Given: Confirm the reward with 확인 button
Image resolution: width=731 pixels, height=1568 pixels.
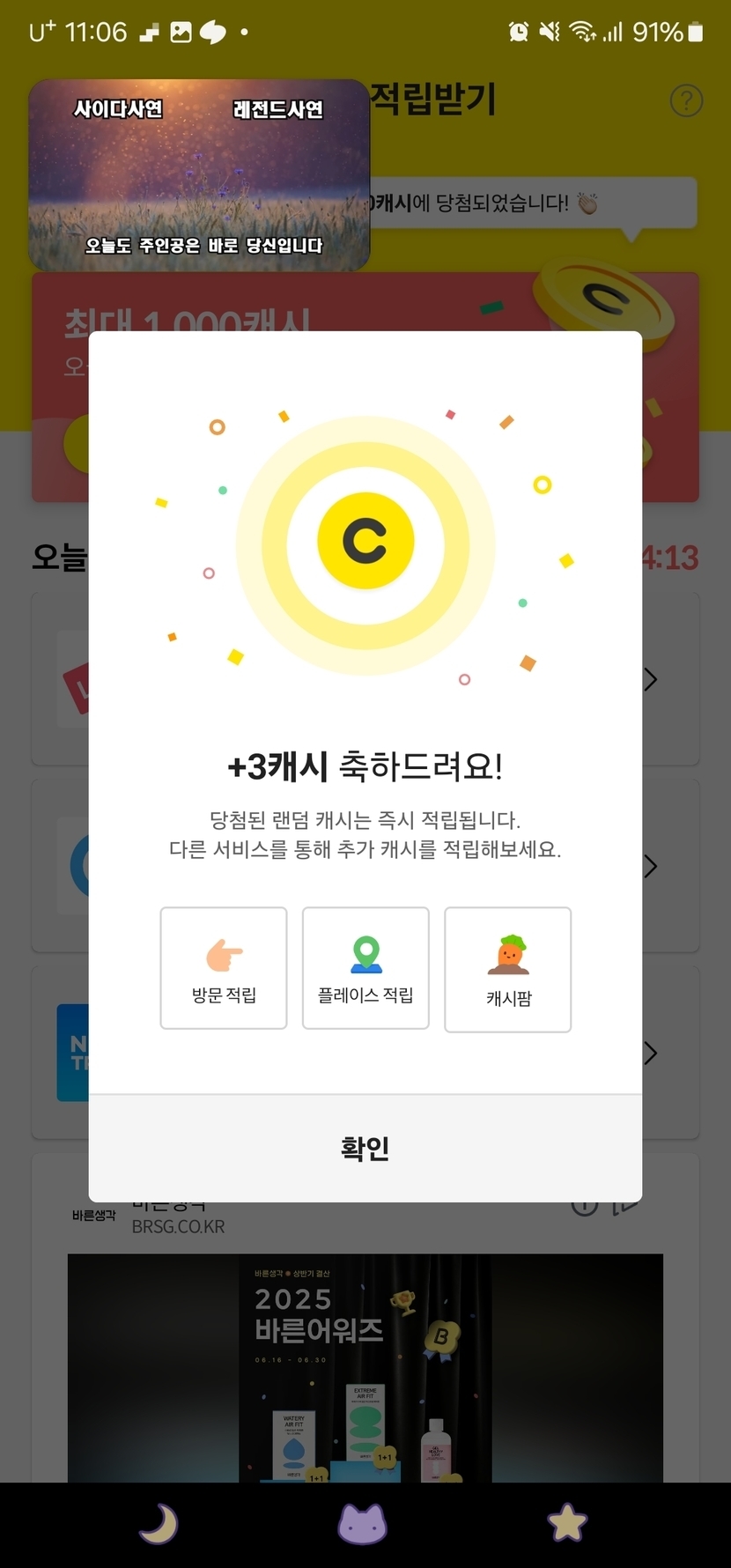Looking at the screenshot, I should pyautogui.click(x=365, y=1149).
